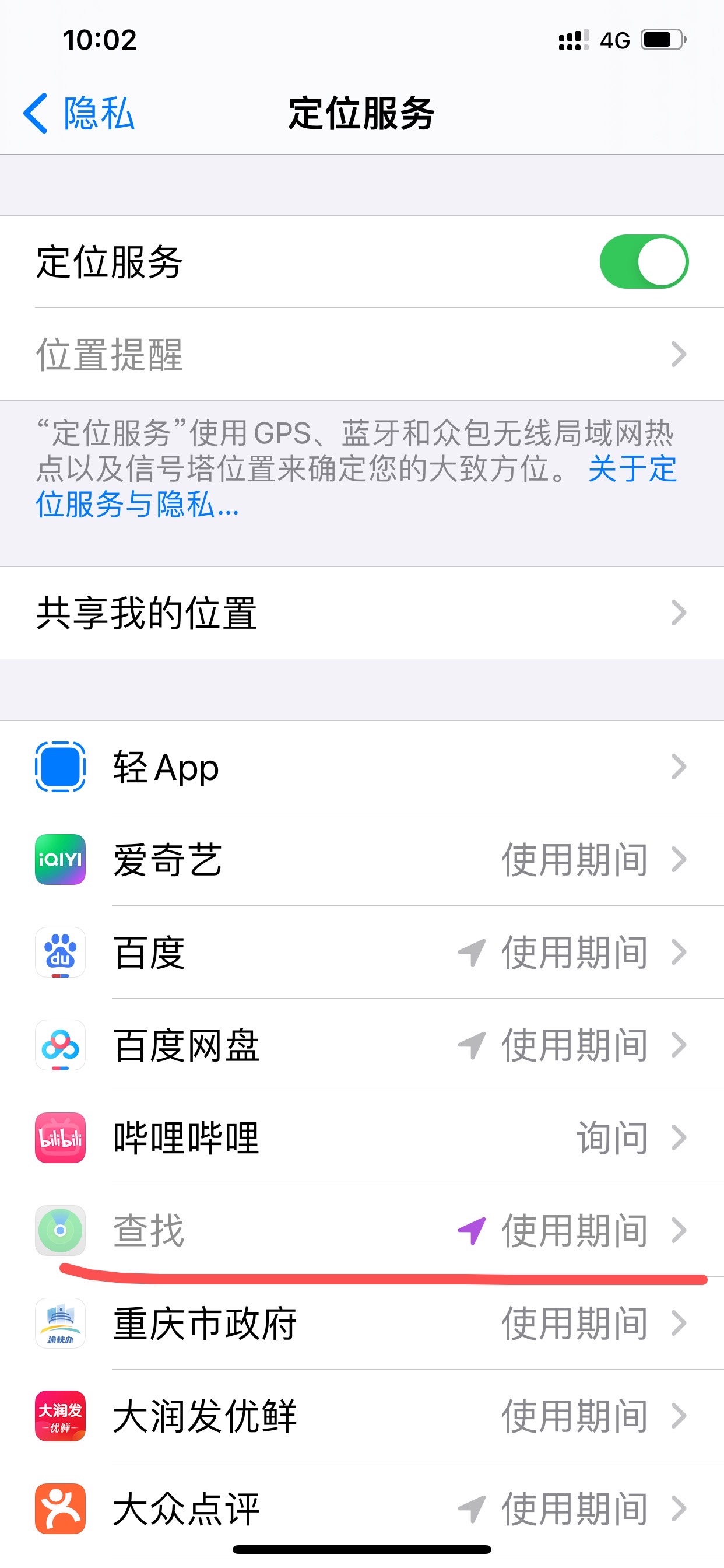Open 哔哩哔哩 location permission
The image size is (724, 1568).
tap(361, 1137)
